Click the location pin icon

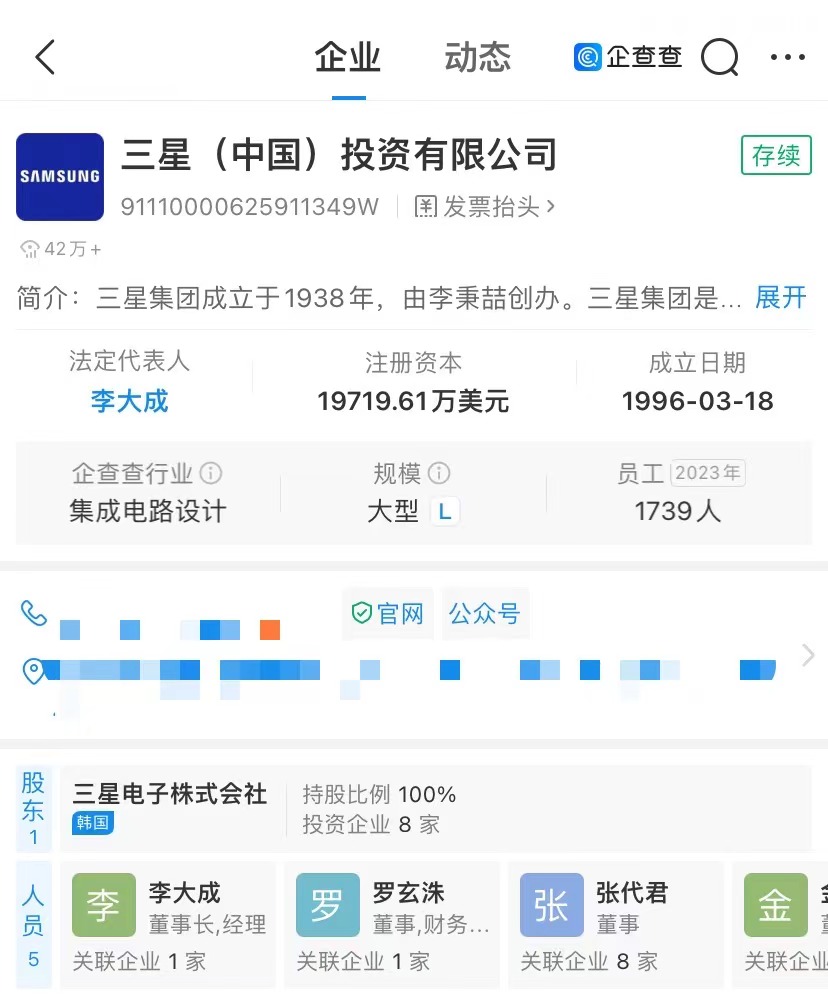[x=33, y=671]
